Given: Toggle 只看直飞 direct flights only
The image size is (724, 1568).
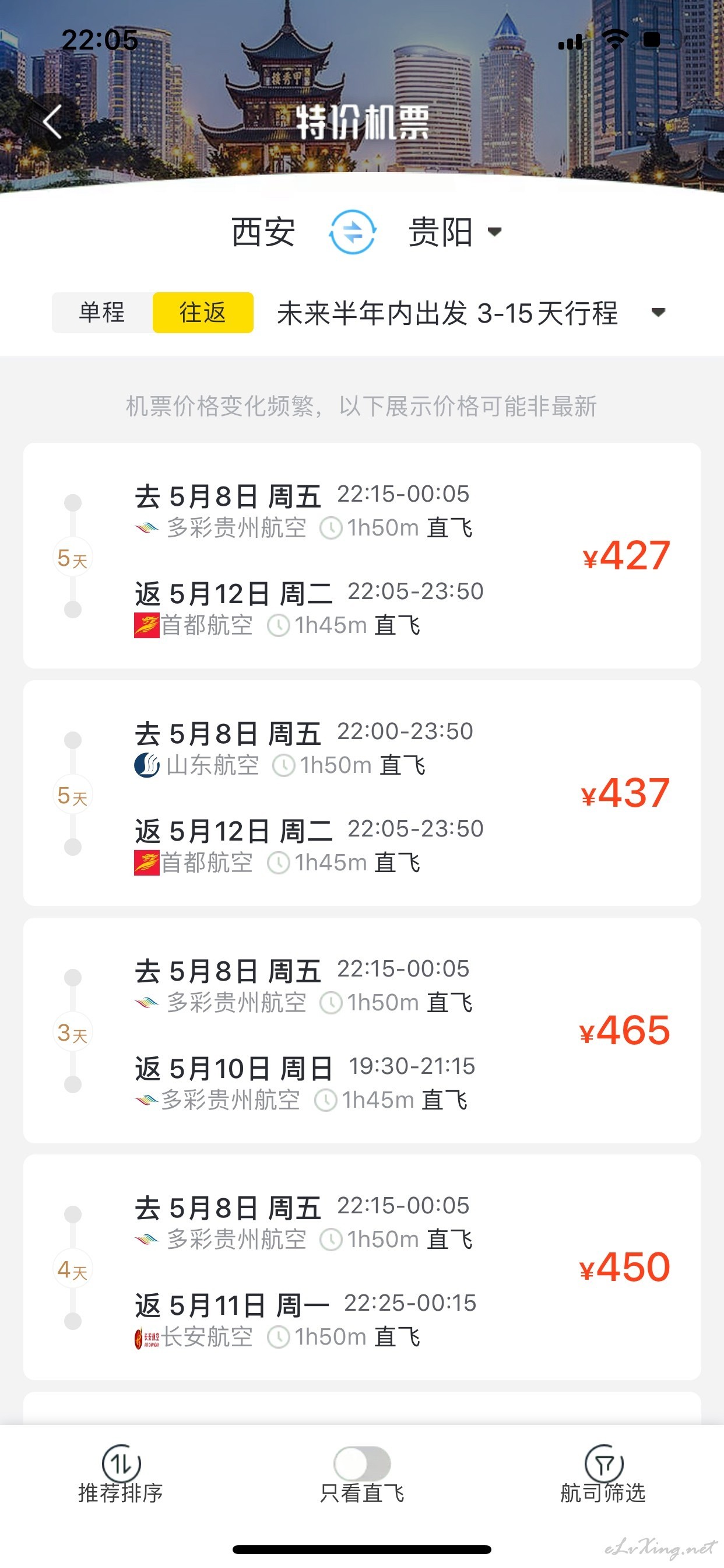Looking at the screenshot, I should pyautogui.click(x=362, y=1464).
